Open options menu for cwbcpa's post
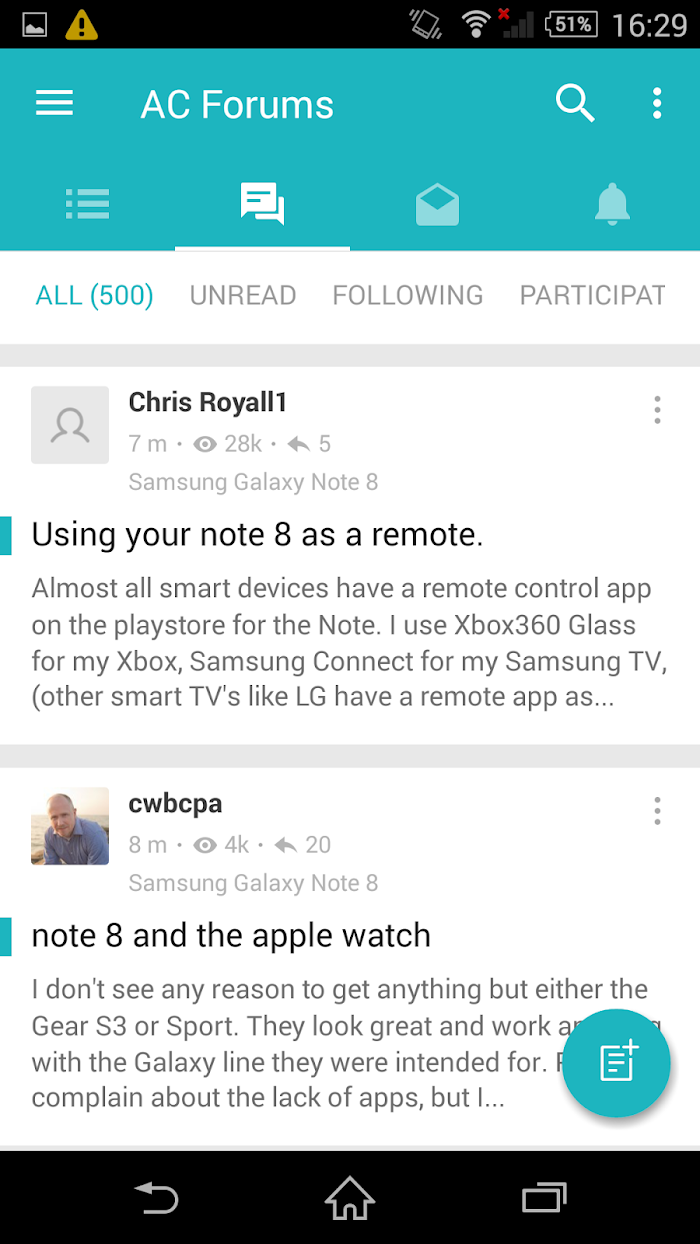This screenshot has width=700, height=1244. (x=657, y=811)
